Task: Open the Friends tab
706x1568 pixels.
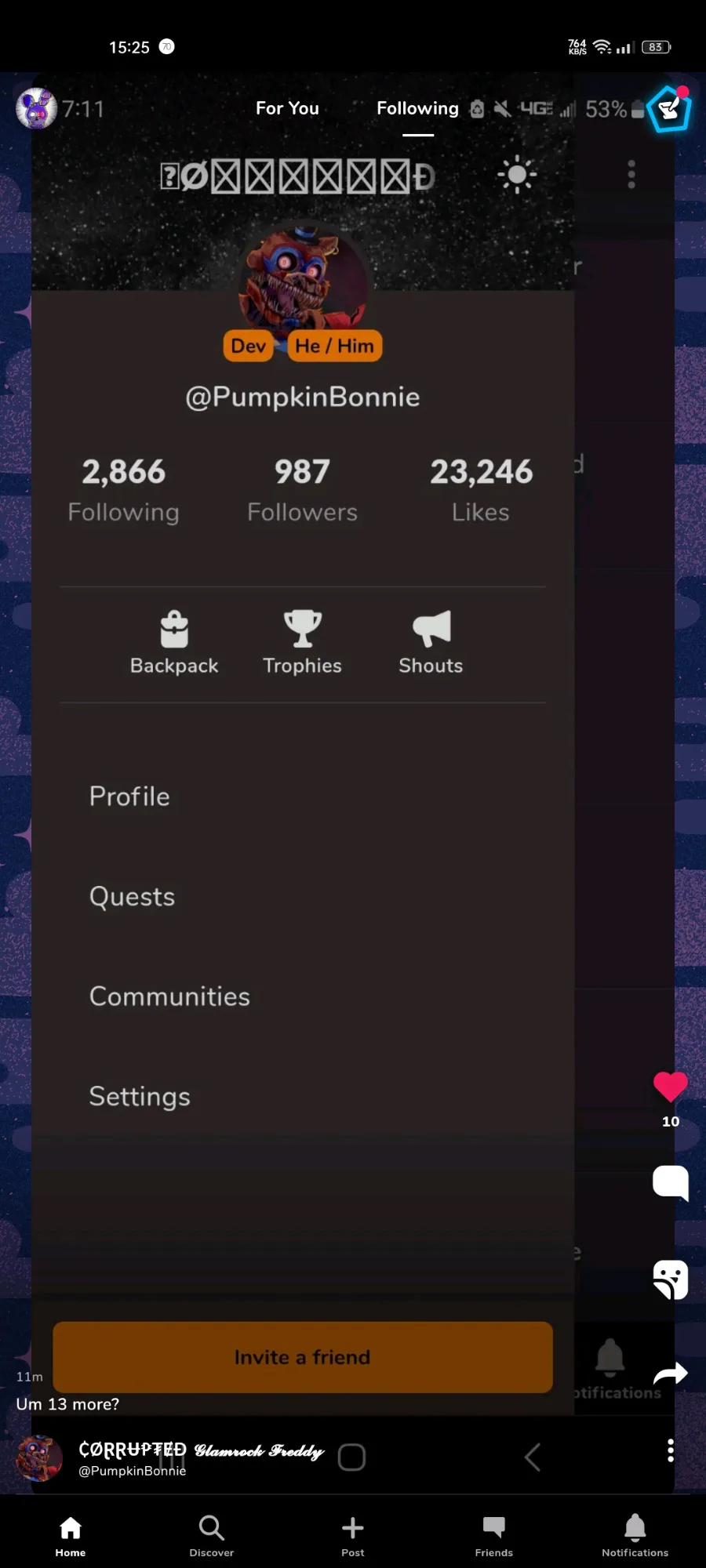Action: 494,1535
